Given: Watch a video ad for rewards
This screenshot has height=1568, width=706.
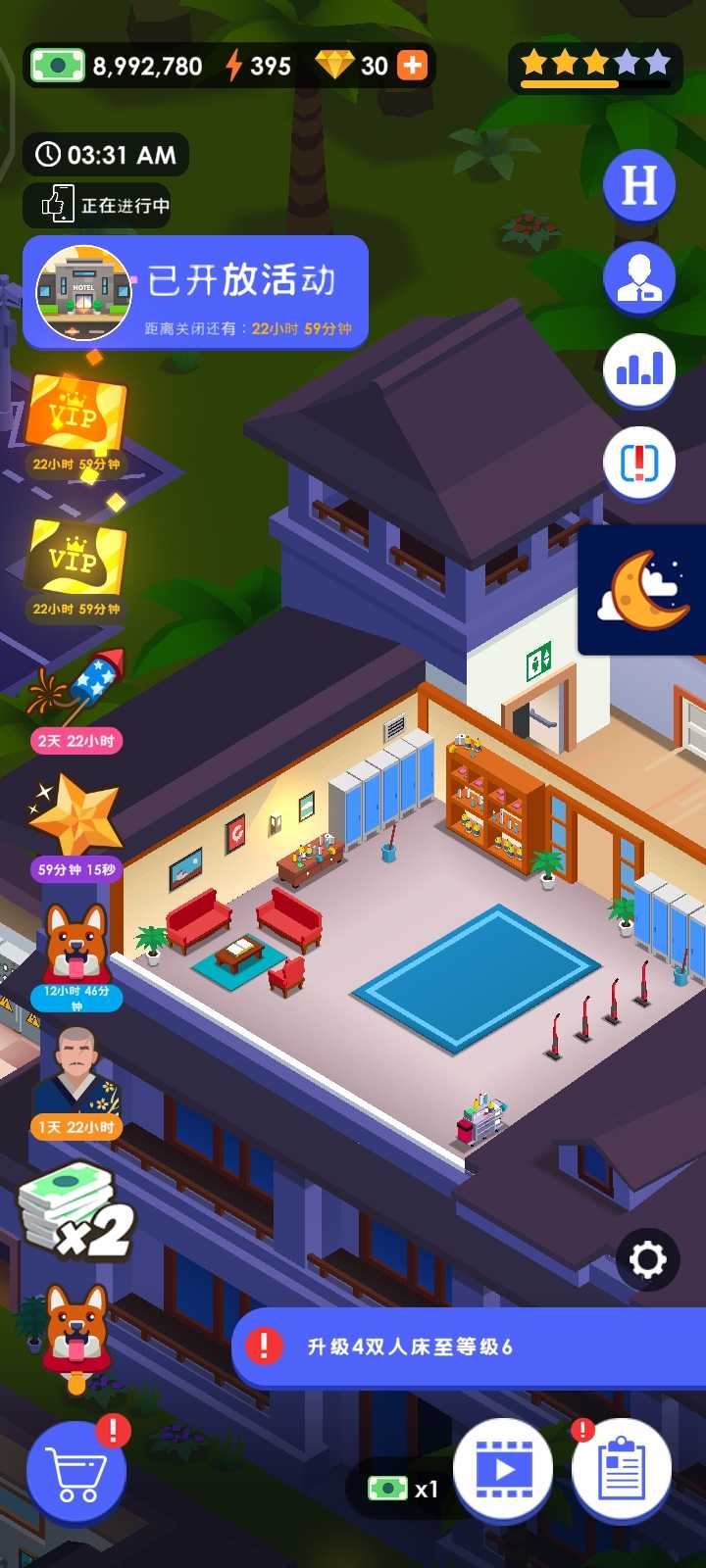Looking at the screenshot, I should click(503, 1469).
